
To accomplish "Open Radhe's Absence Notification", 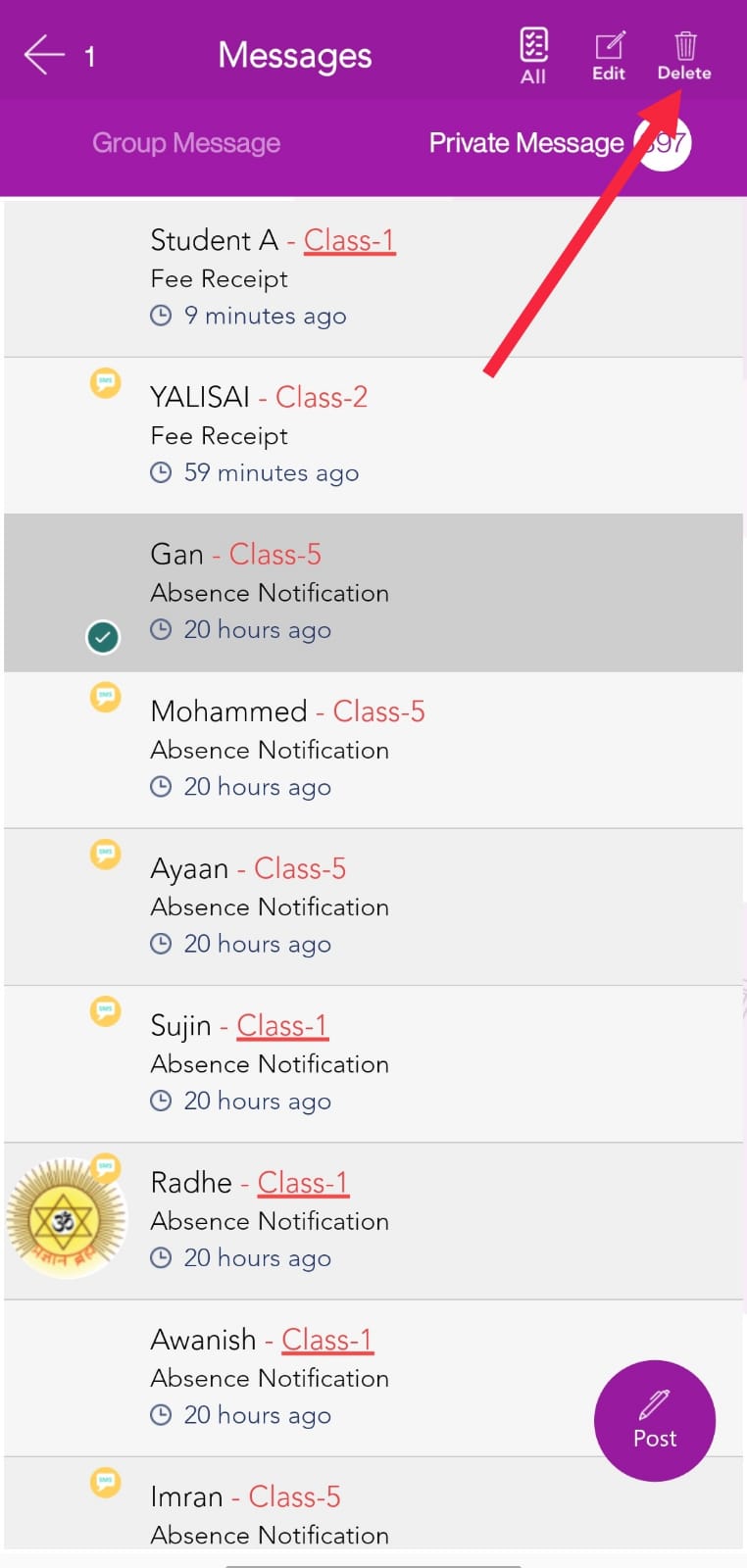I will point(373,1221).
